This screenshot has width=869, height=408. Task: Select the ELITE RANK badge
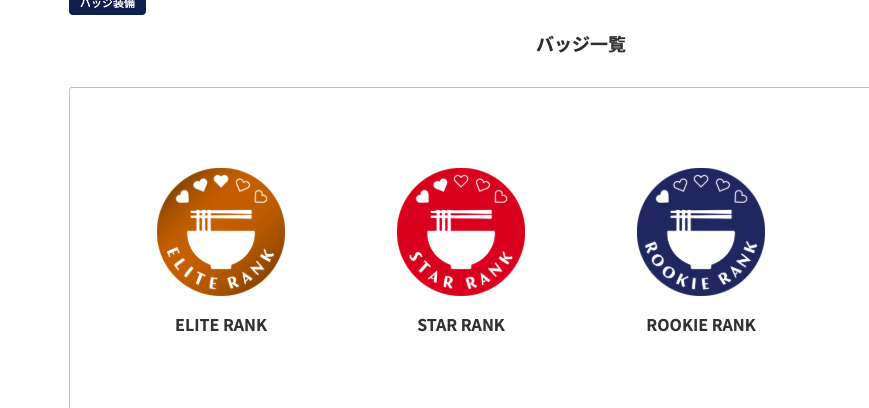[221, 232]
